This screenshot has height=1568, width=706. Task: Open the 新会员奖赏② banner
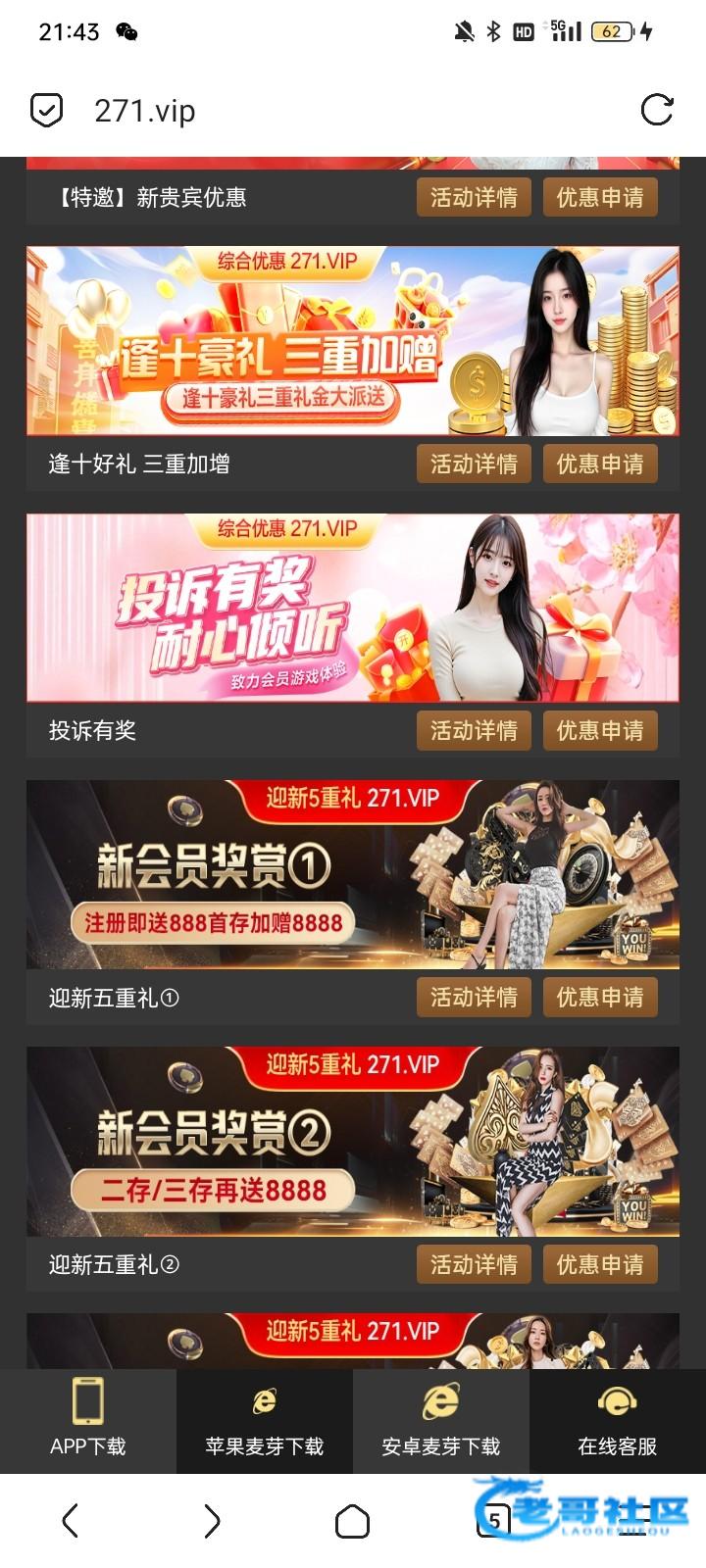352,1141
